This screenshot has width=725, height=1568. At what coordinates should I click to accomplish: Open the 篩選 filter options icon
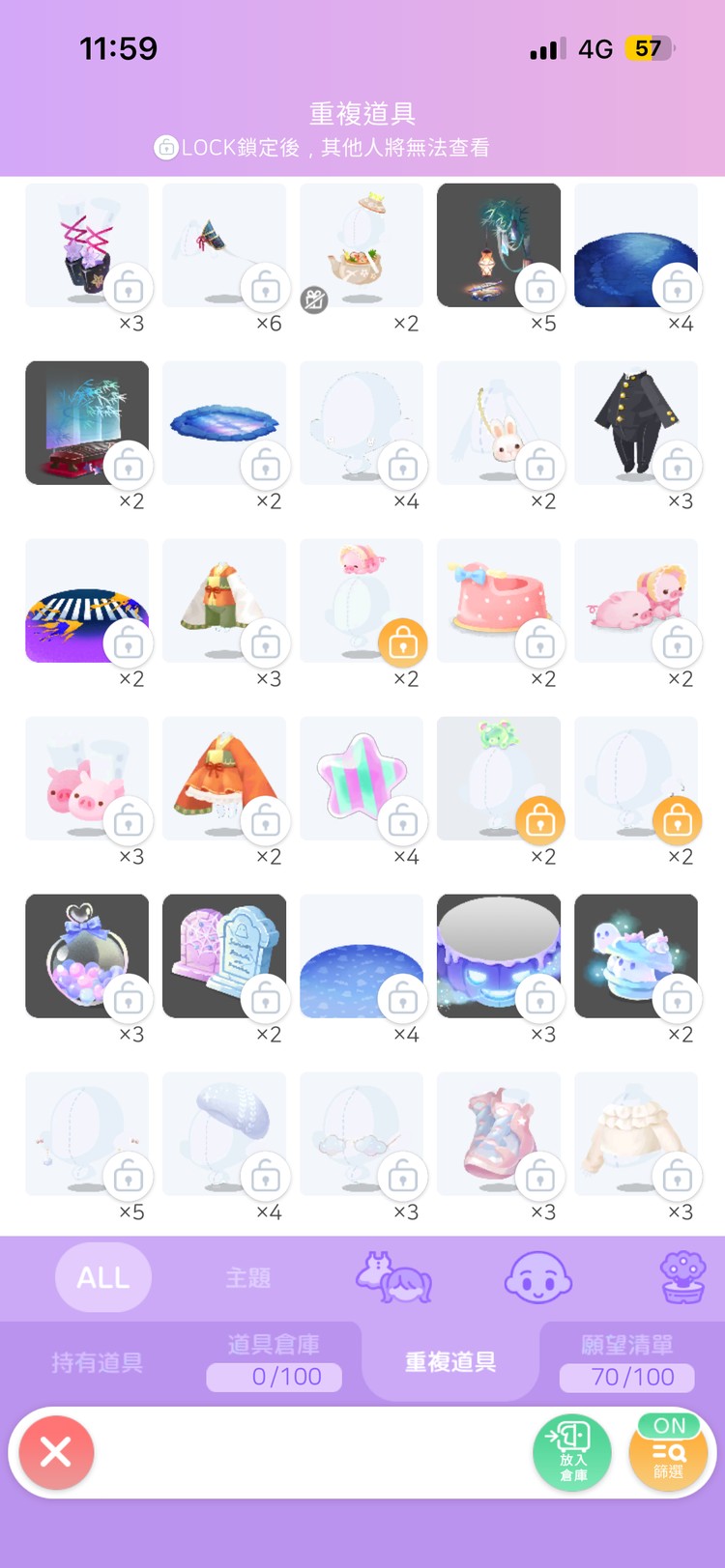pyautogui.click(x=669, y=1451)
